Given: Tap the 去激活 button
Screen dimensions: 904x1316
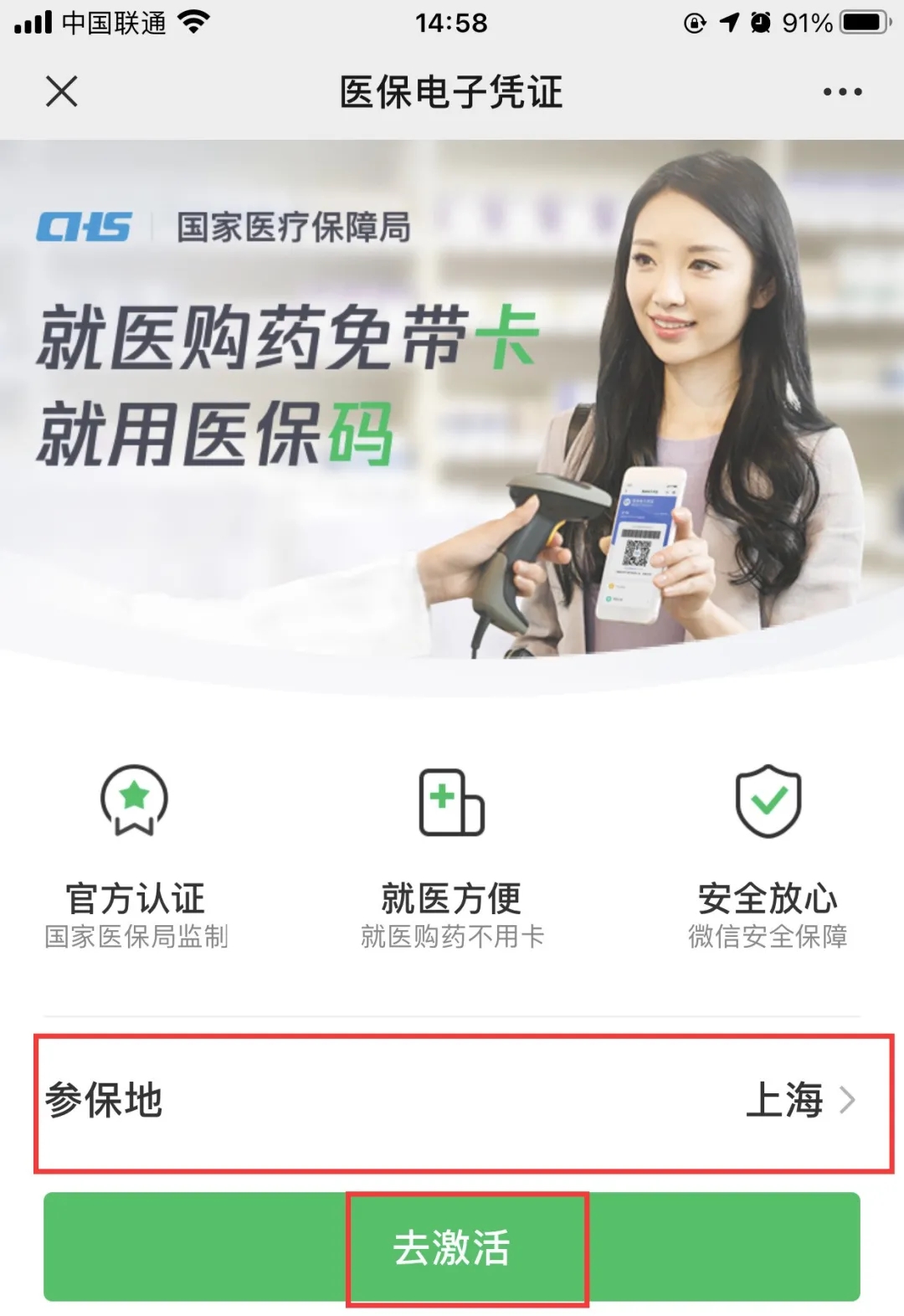Looking at the screenshot, I should coord(452,1247).
